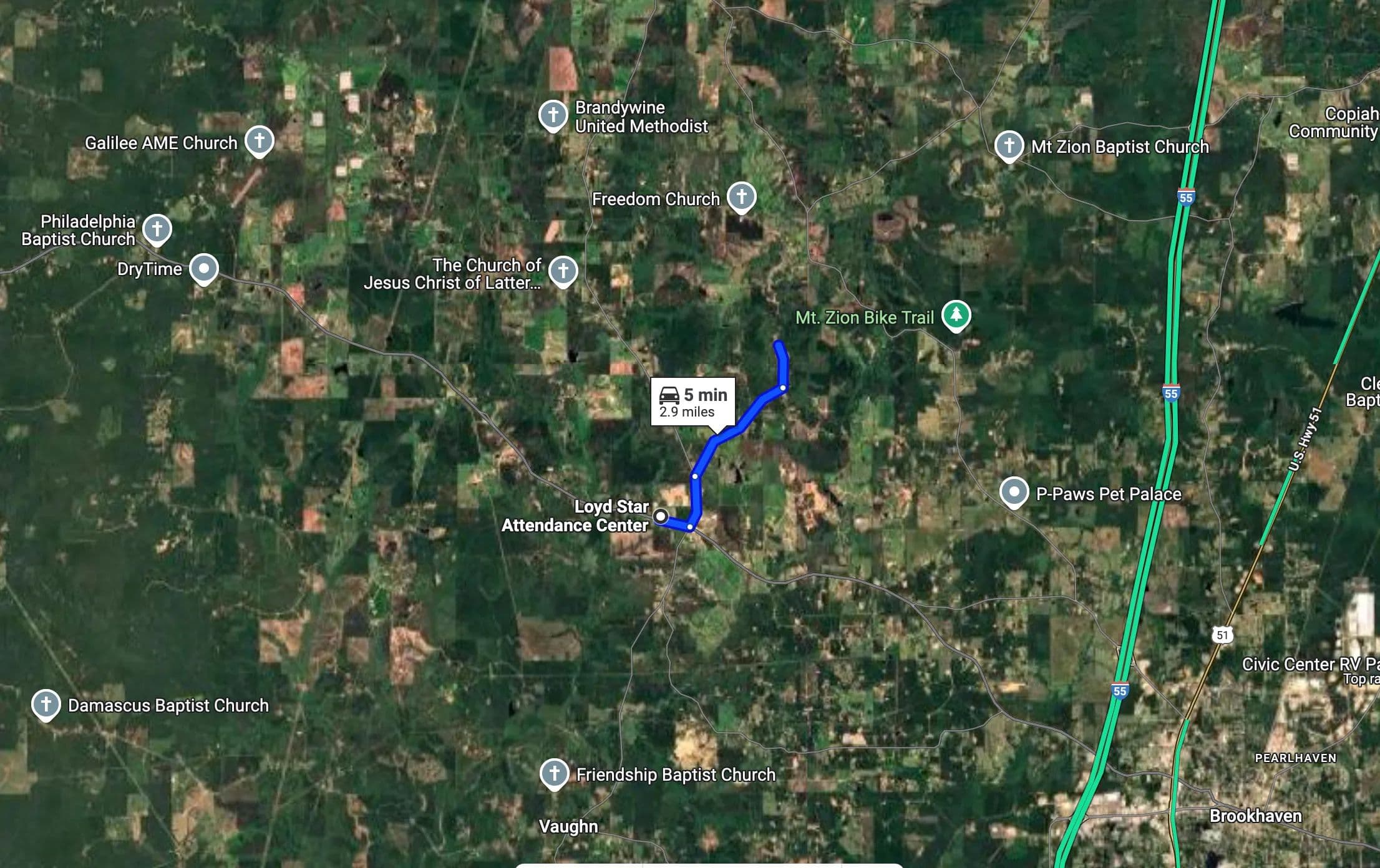1380x868 pixels.
Task: Open Damascus Baptist Church pin
Action: pyautogui.click(x=46, y=704)
